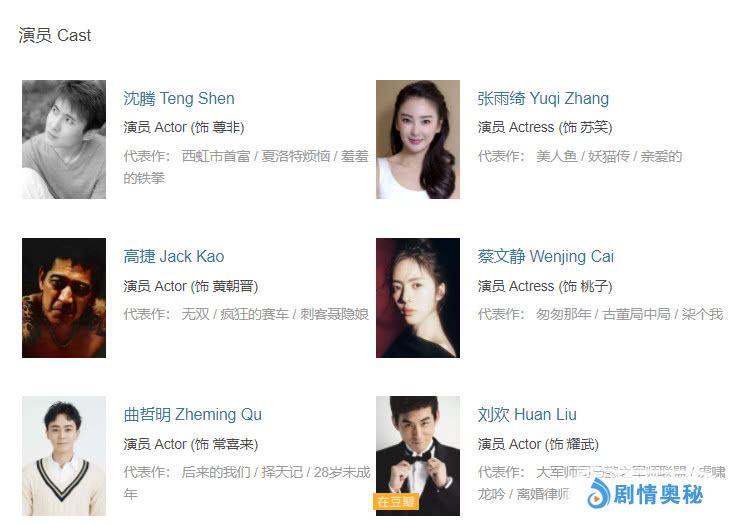Open Teng Shen's profile link
731x524 pixels.
pyautogui.click(x=179, y=98)
